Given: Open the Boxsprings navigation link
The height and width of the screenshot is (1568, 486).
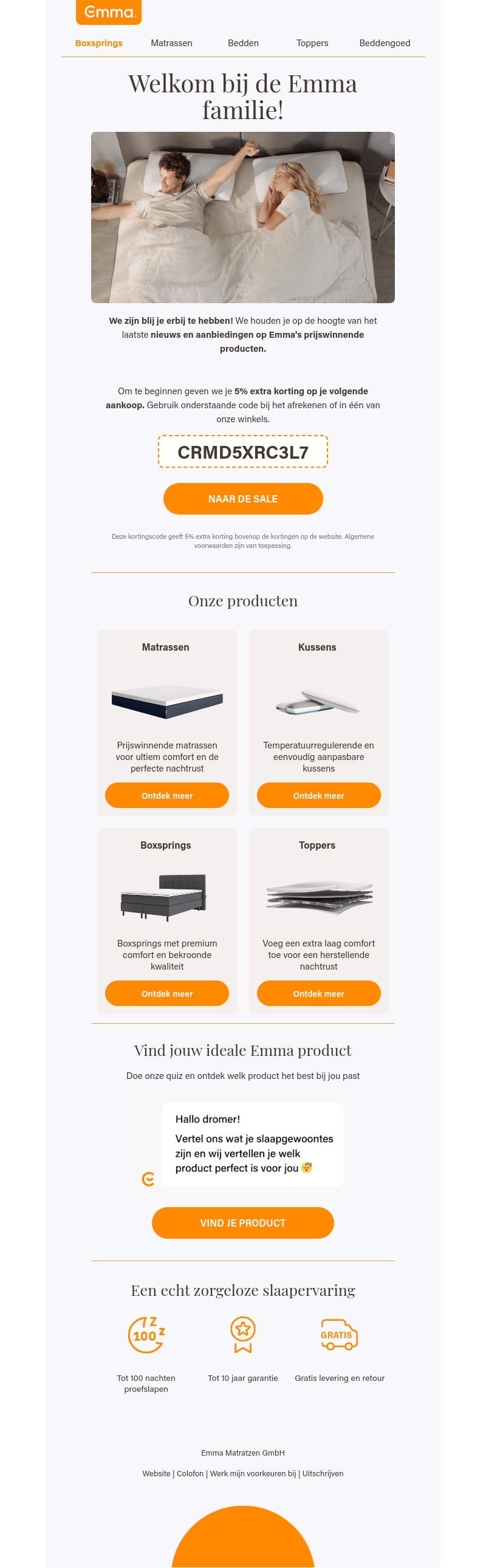Looking at the screenshot, I should coord(98,43).
